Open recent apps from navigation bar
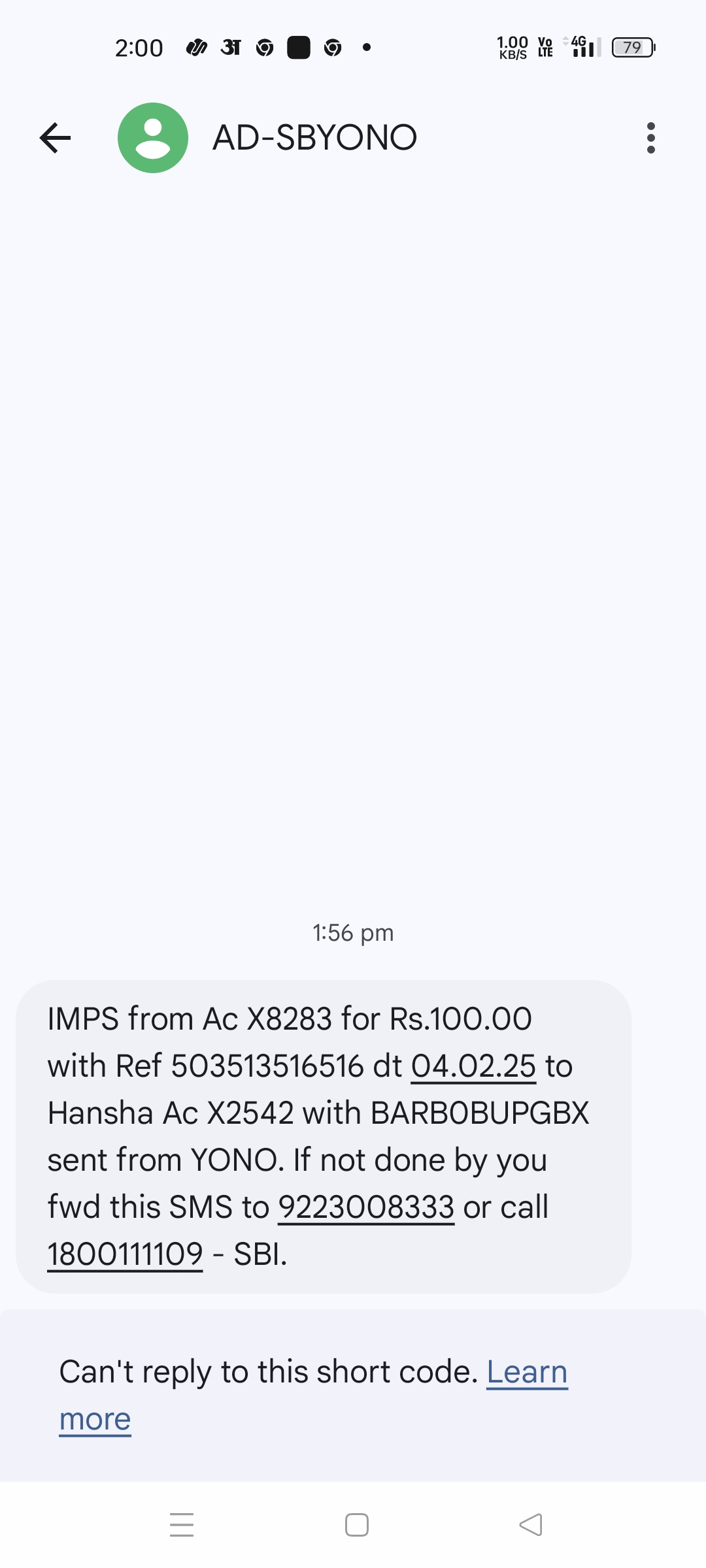This screenshot has height=1568, width=706. pos(182,1525)
